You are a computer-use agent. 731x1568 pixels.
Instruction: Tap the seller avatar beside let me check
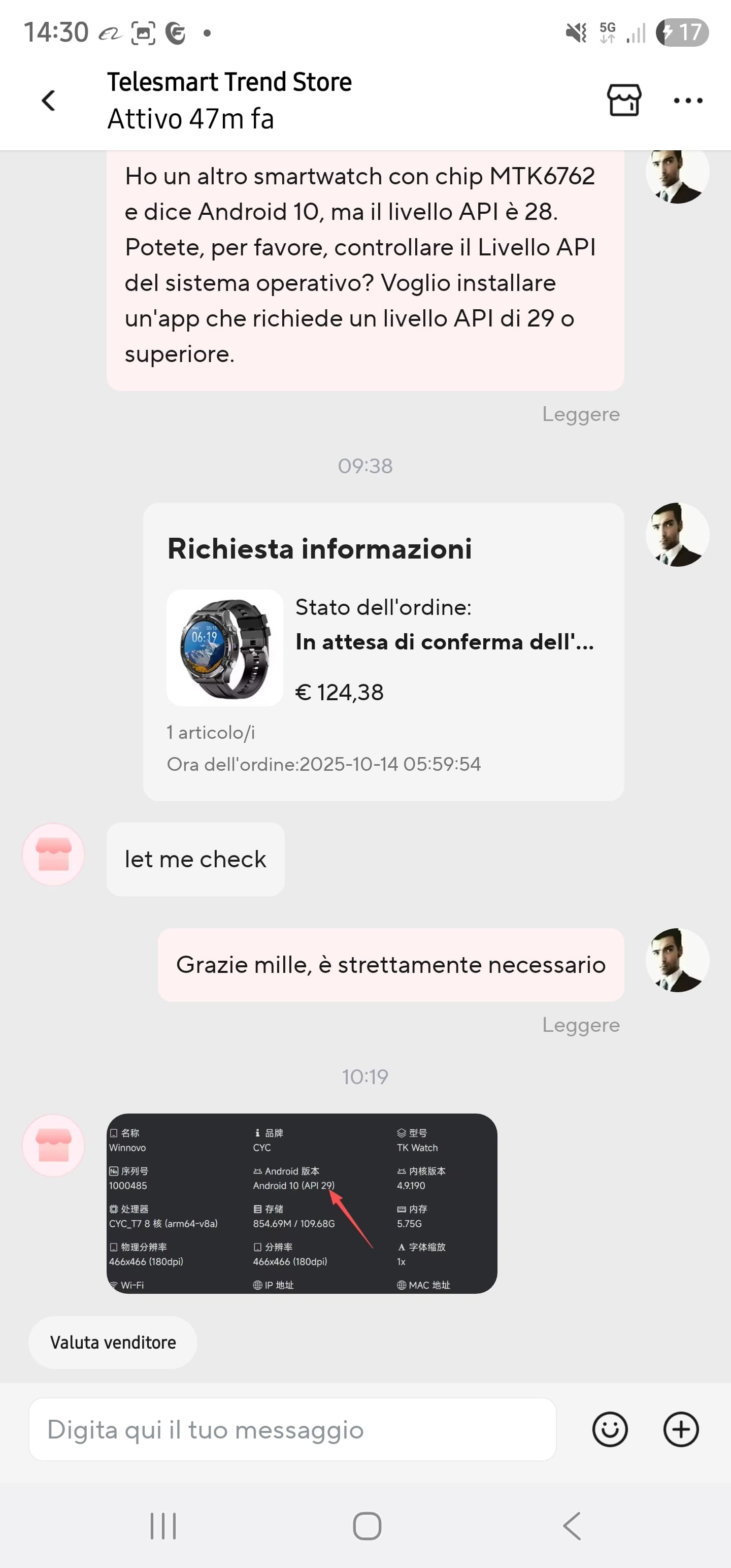click(54, 855)
